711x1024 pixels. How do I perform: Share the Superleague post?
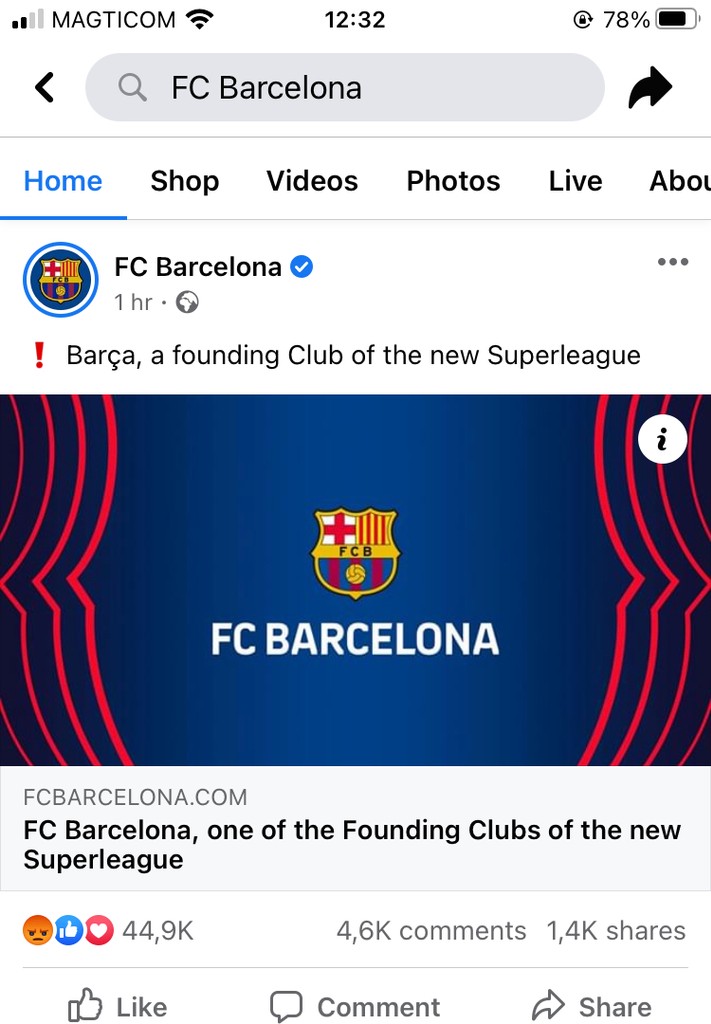[591, 1006]
